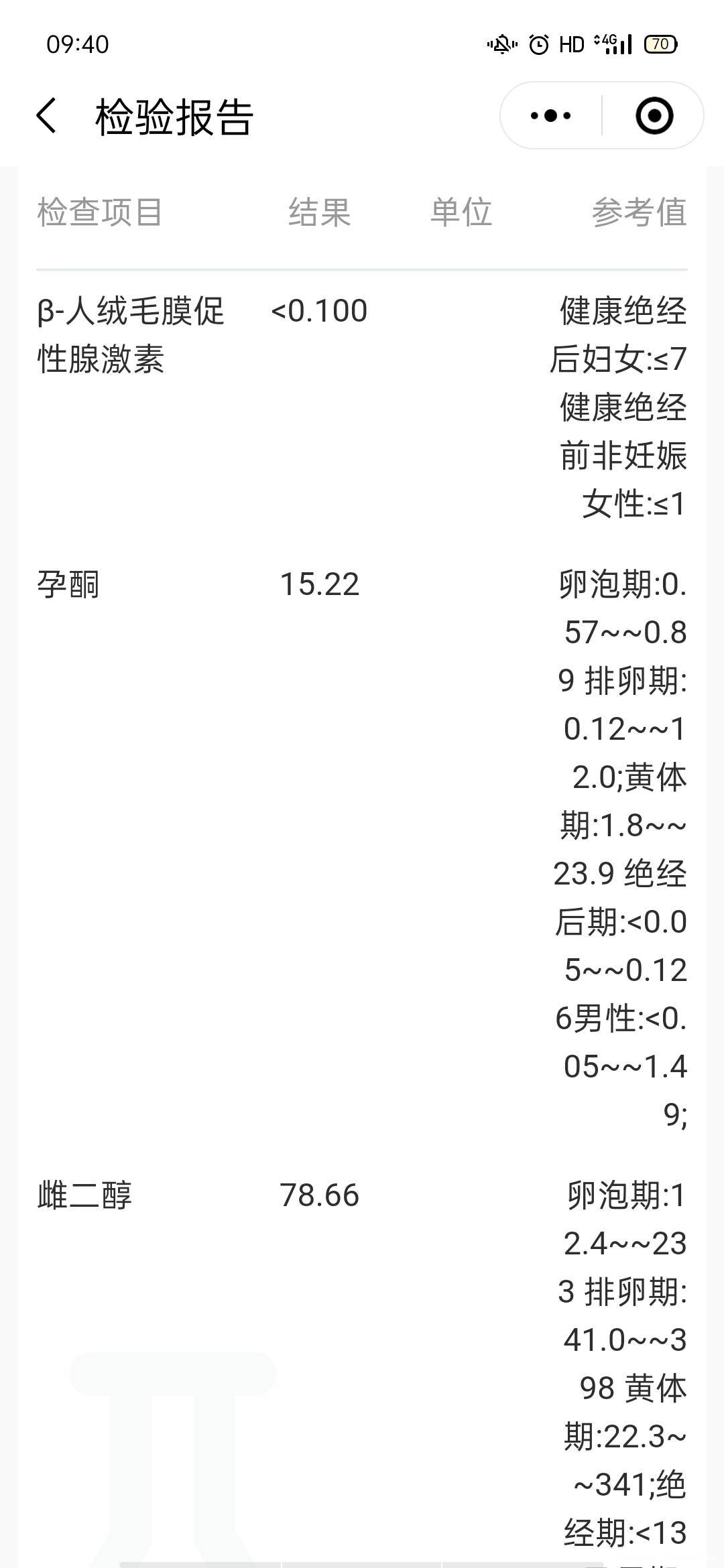This screenshot has height=1568, width=724.
Task: Tap the result value 15.22
Action: click(320, 584)
